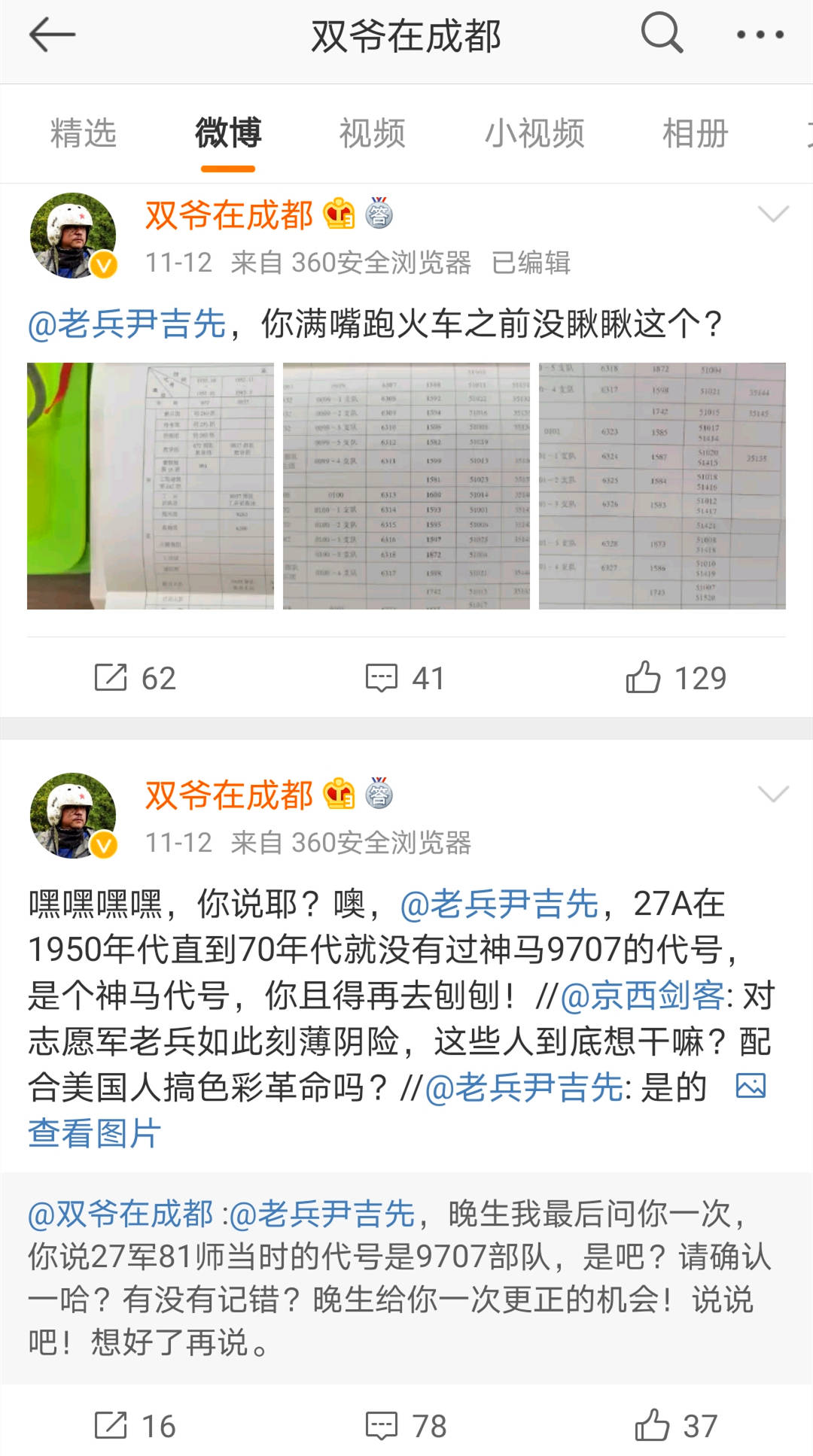
Task: Expand the dropdown arrow on the first post
Action: click(x=773, y=214)
